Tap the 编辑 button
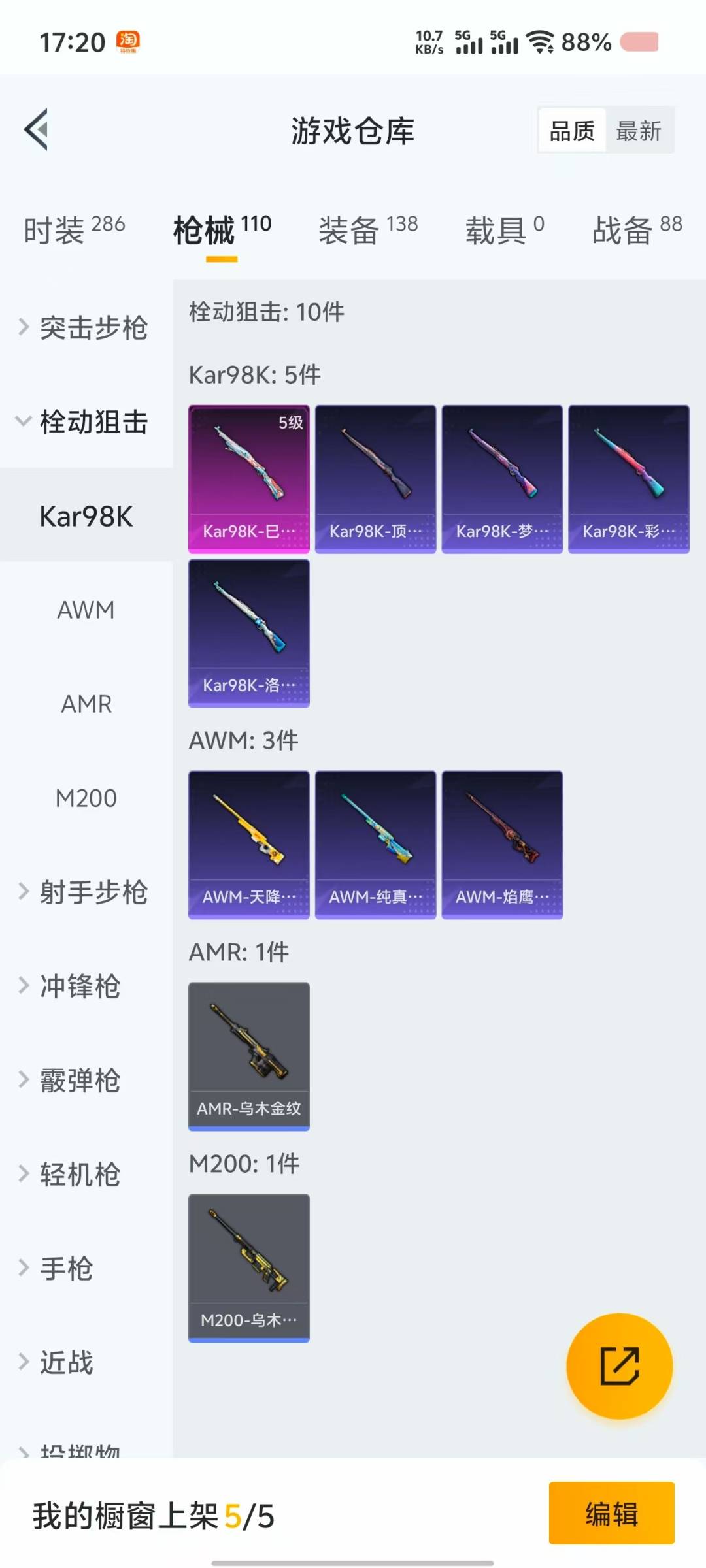706x1568 pixels. (611, 1513)
